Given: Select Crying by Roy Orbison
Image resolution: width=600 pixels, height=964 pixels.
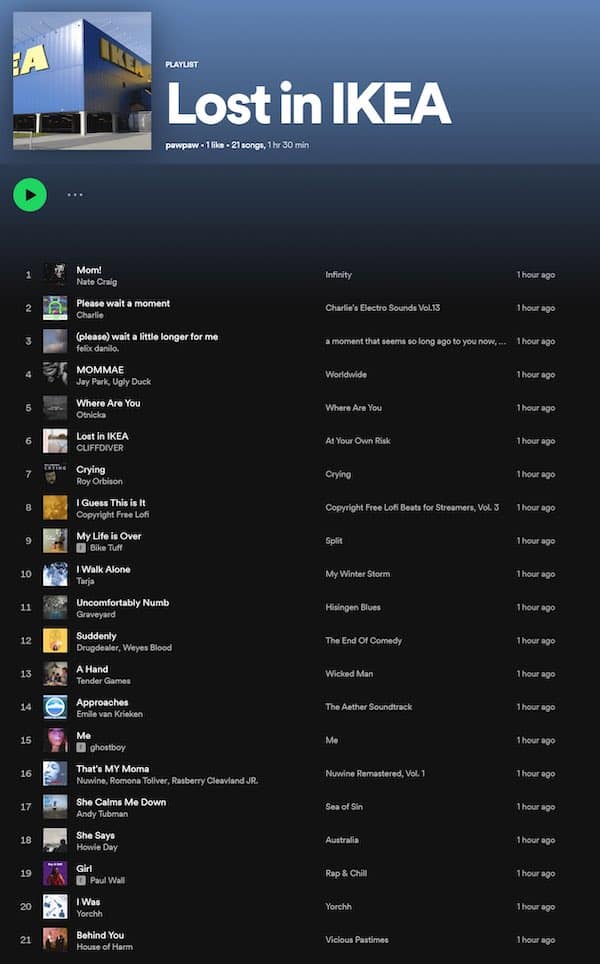Looking at the screenshot, I should (90, 469).
